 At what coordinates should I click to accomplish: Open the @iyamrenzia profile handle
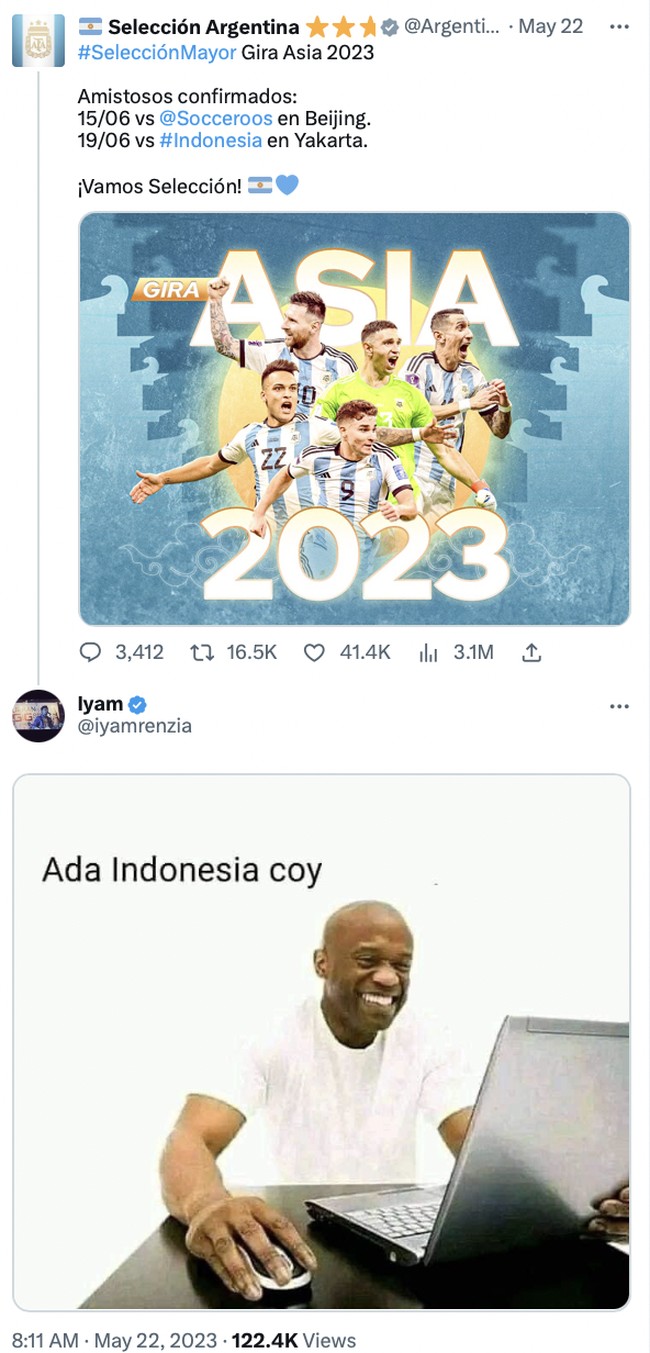134,726
